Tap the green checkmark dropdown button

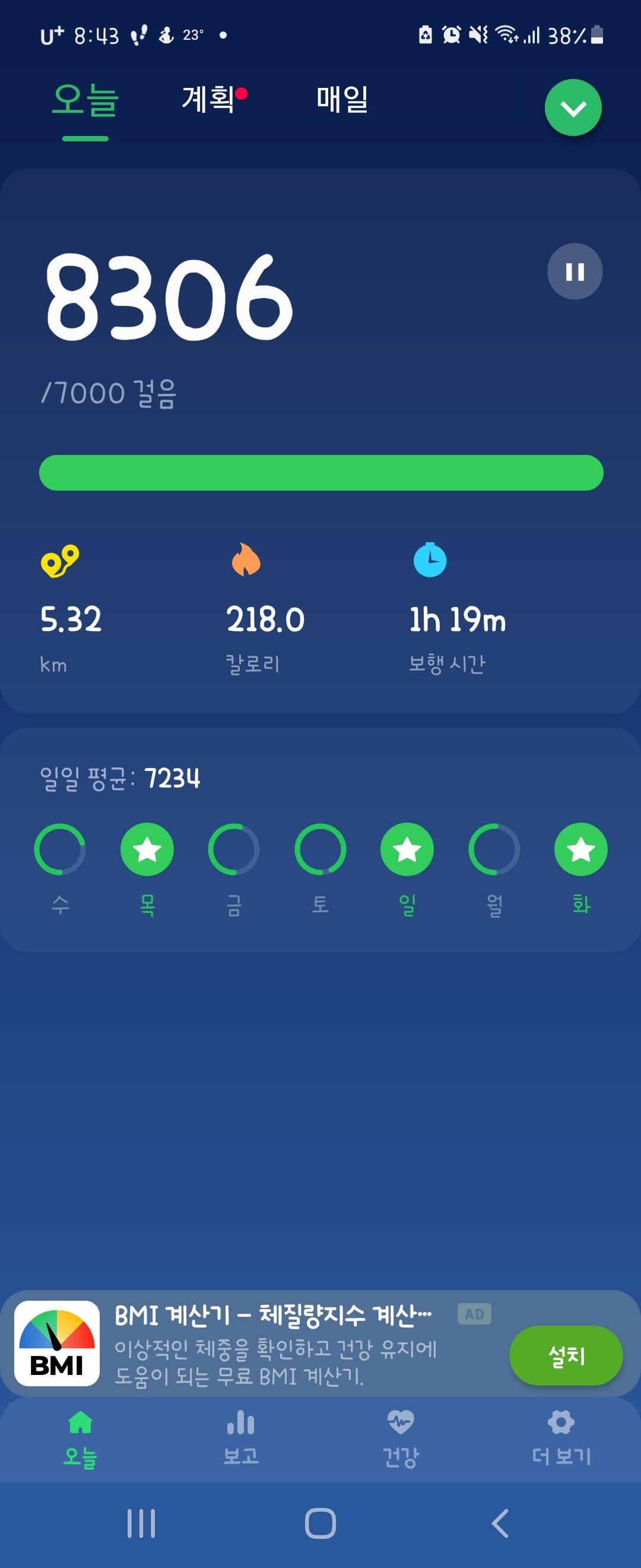[572, 108]
